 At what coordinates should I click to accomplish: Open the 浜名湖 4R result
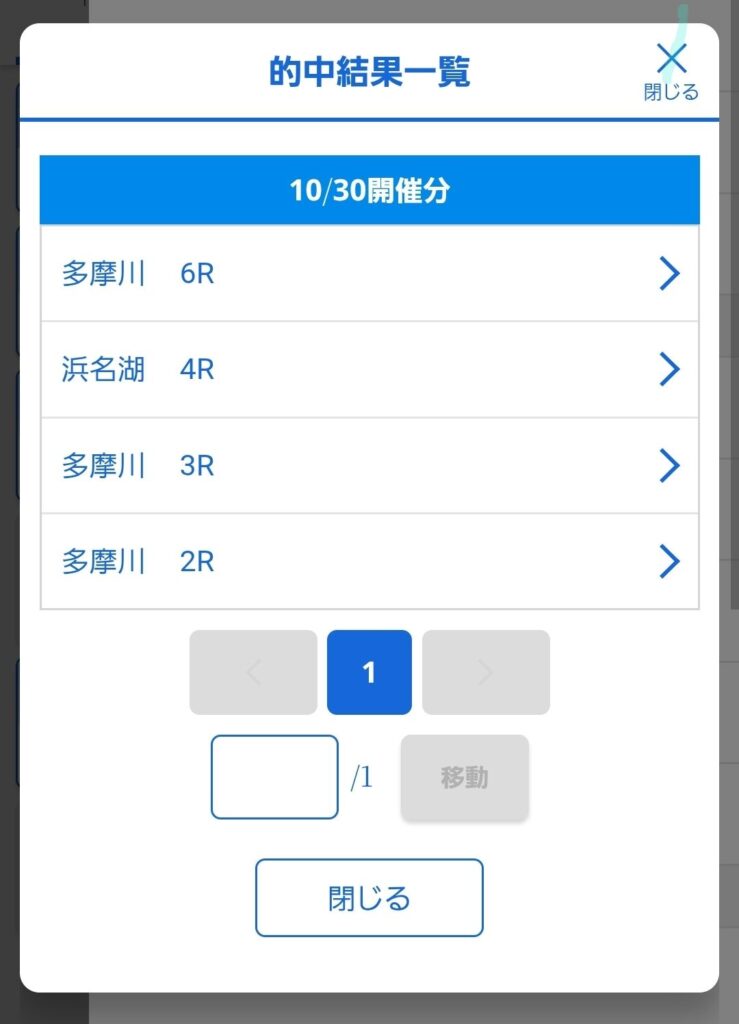point(369,370)
